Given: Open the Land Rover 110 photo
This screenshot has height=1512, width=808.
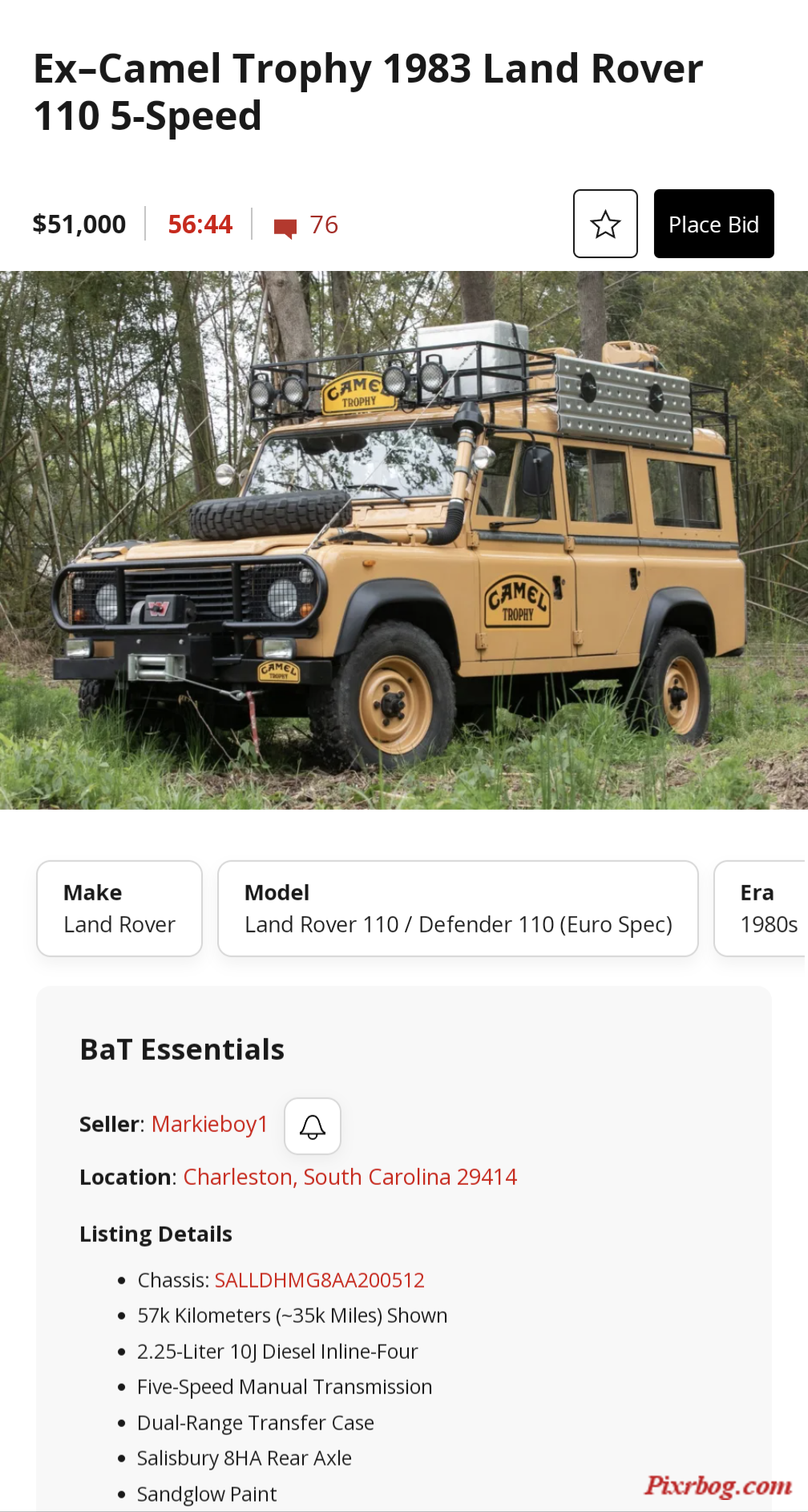Looking at the screenshot, I should pos(404,540).
